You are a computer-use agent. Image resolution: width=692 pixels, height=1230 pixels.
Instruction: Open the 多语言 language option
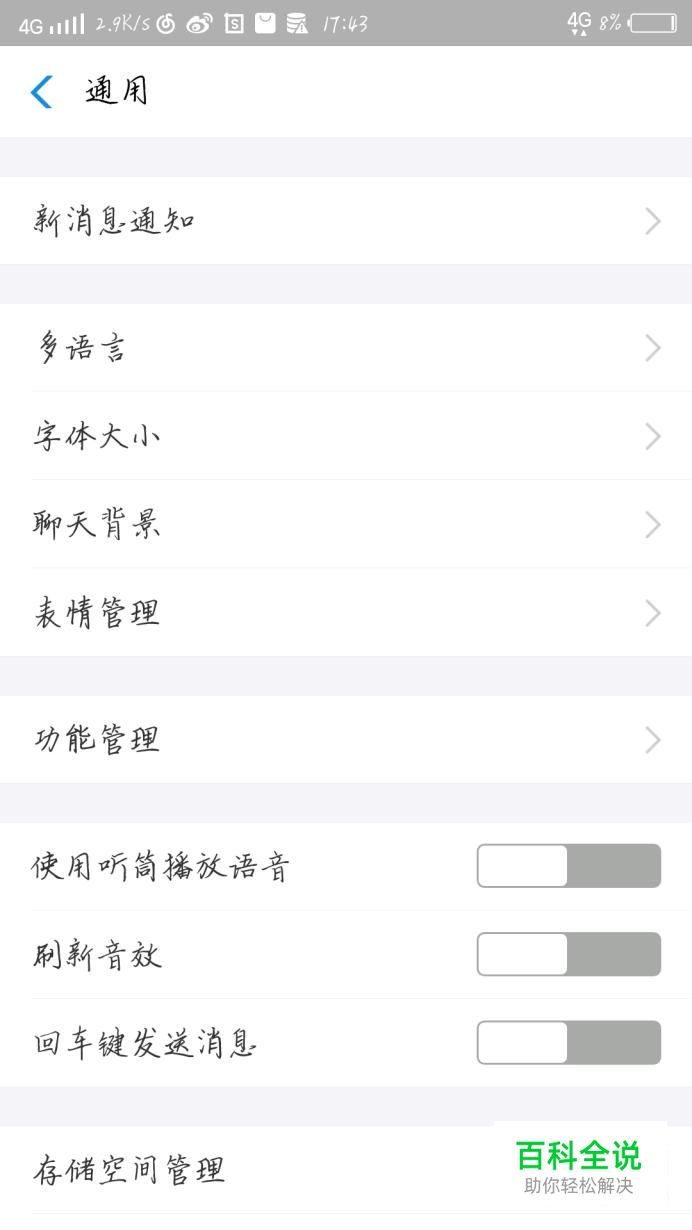[x=346, y=348]
